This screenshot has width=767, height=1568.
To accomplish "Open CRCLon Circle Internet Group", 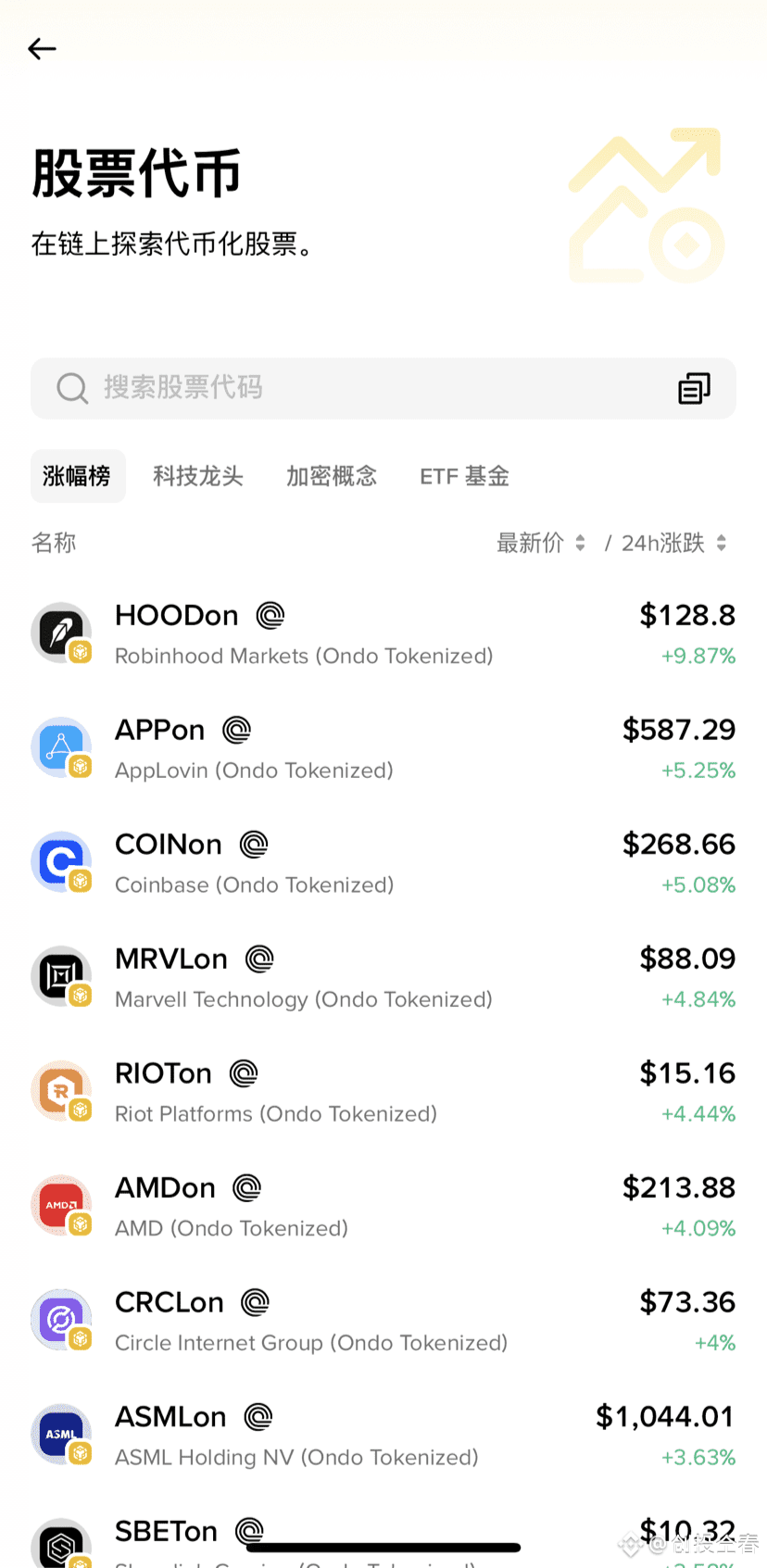I will [x=383, y=1321].
